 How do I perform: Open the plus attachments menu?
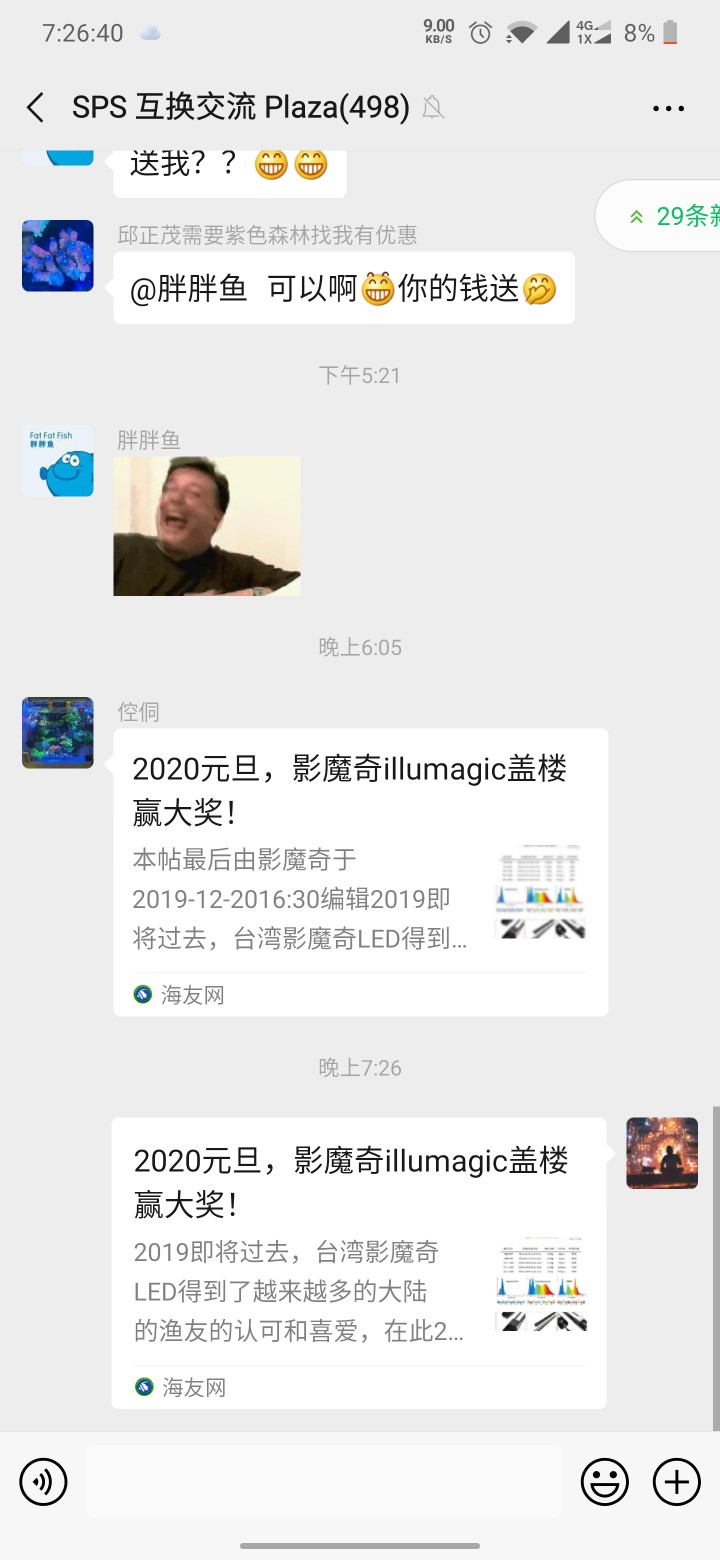677,1482
